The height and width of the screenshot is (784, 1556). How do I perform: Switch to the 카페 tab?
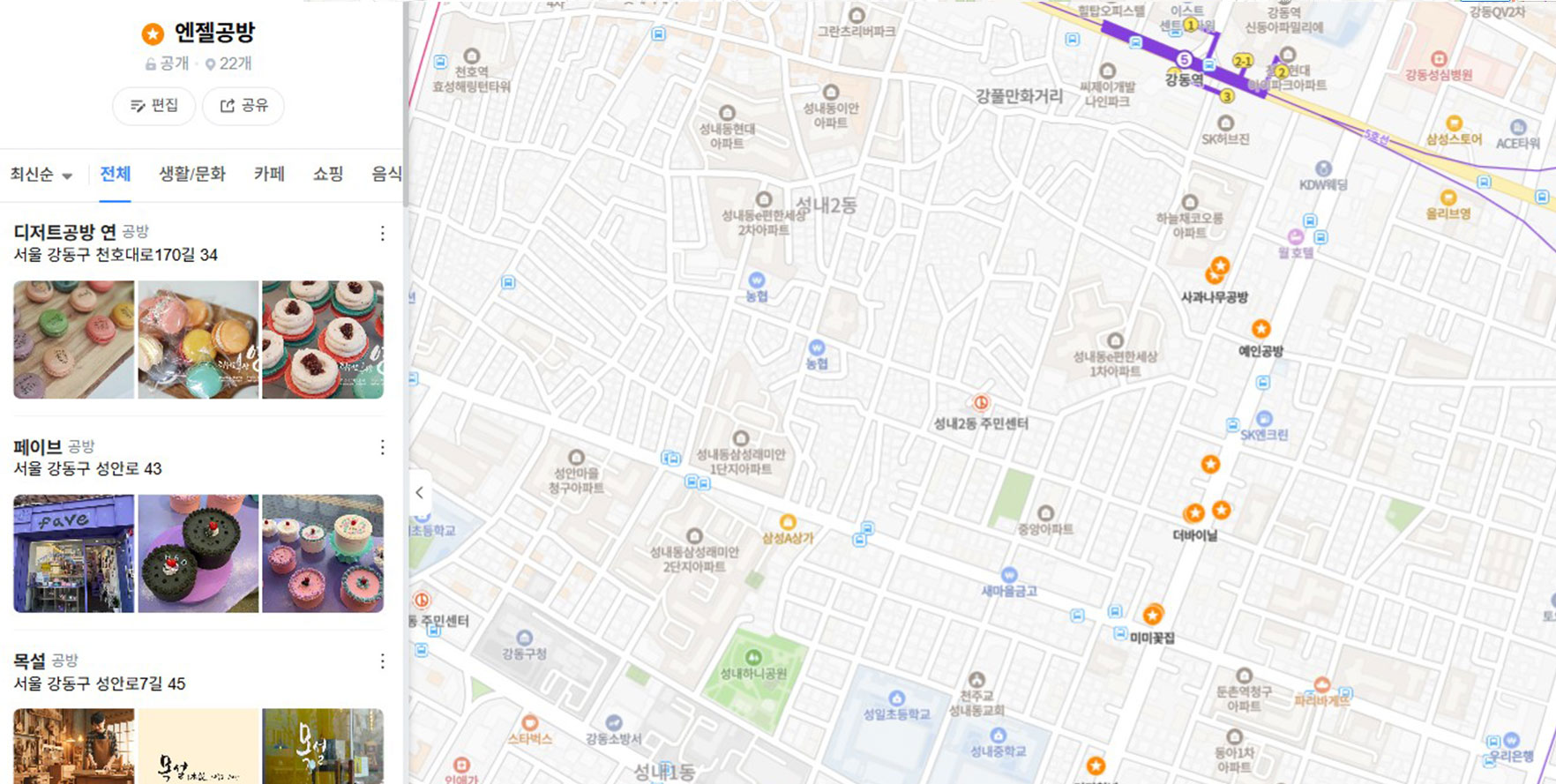coord(269,174)
